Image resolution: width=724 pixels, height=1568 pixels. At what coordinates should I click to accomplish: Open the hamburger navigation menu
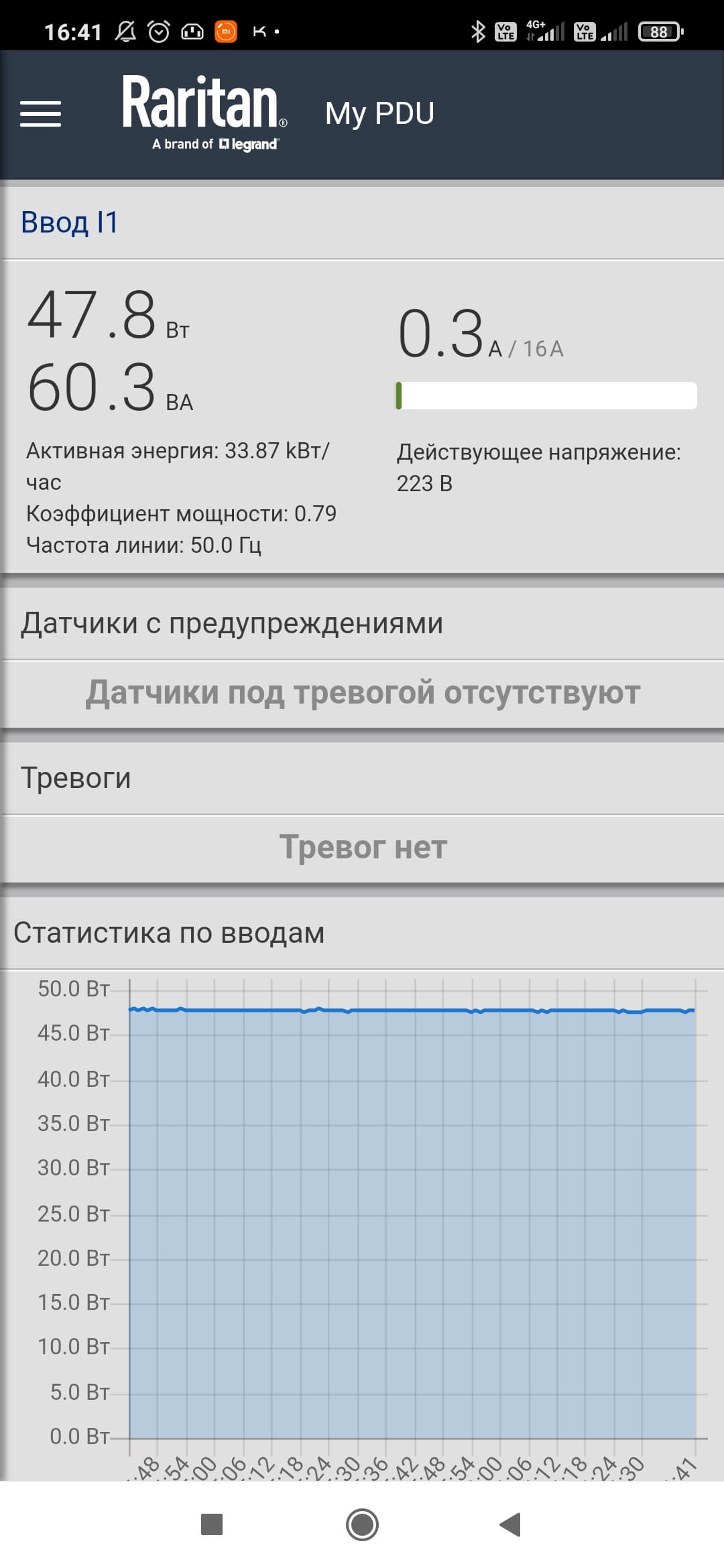(x=40, y=113)
